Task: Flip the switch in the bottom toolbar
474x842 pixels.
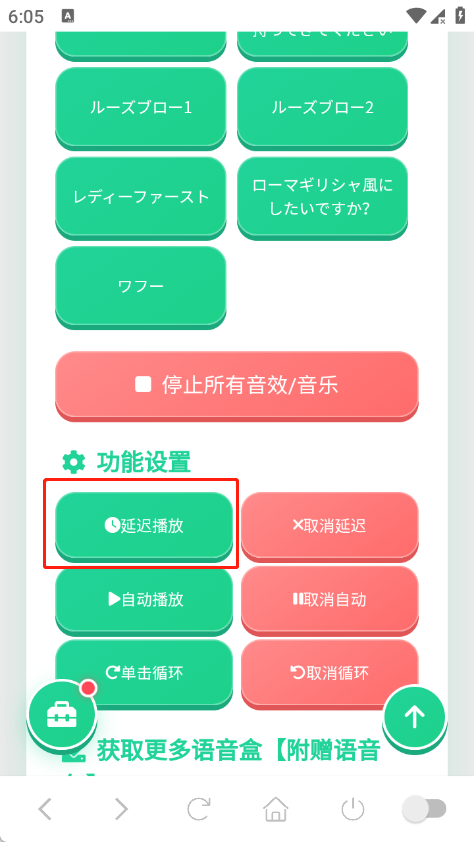Action: (425, 809)
